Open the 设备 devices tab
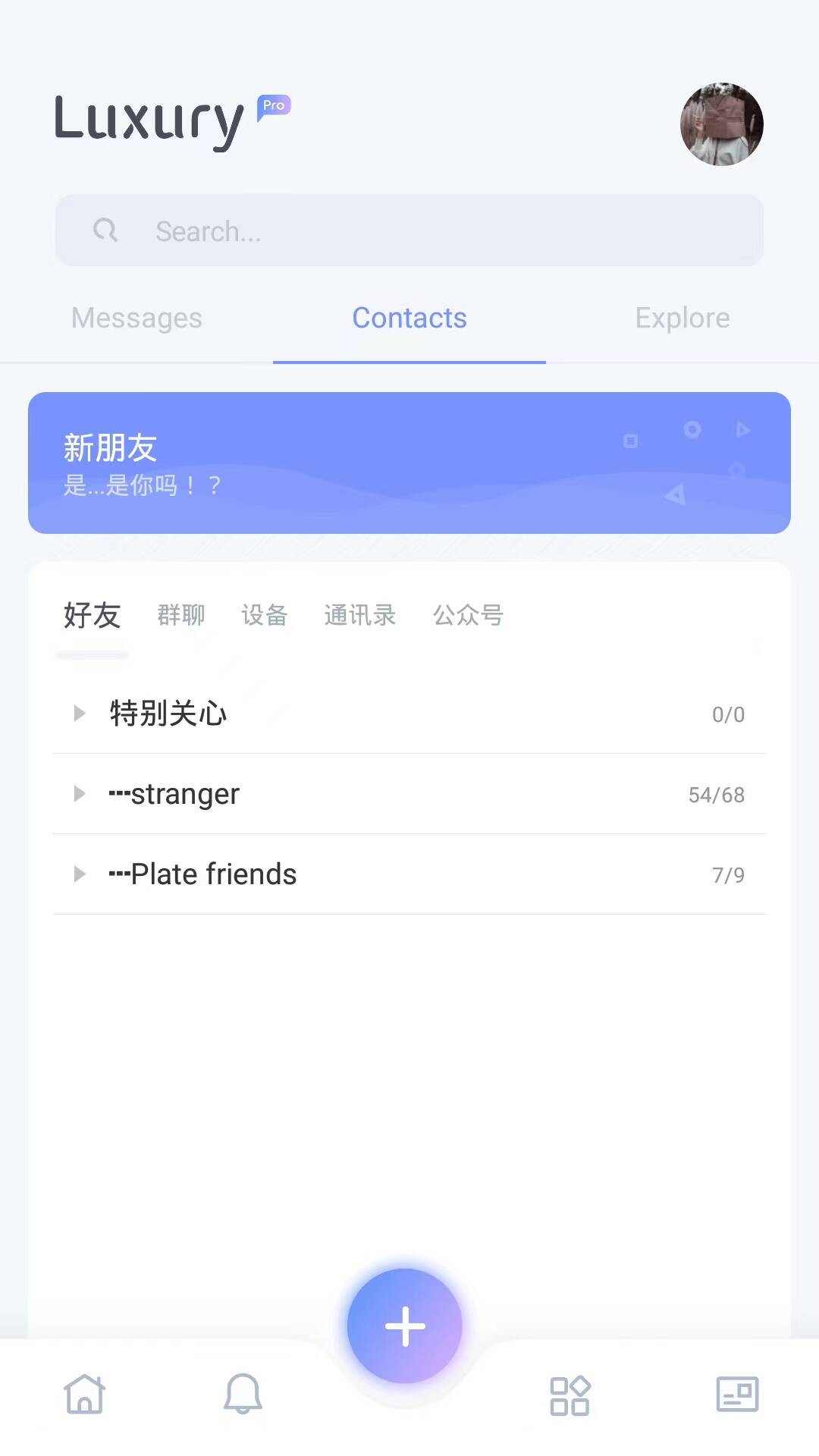This screenshot has width=819, height=1456. point(264,615)
